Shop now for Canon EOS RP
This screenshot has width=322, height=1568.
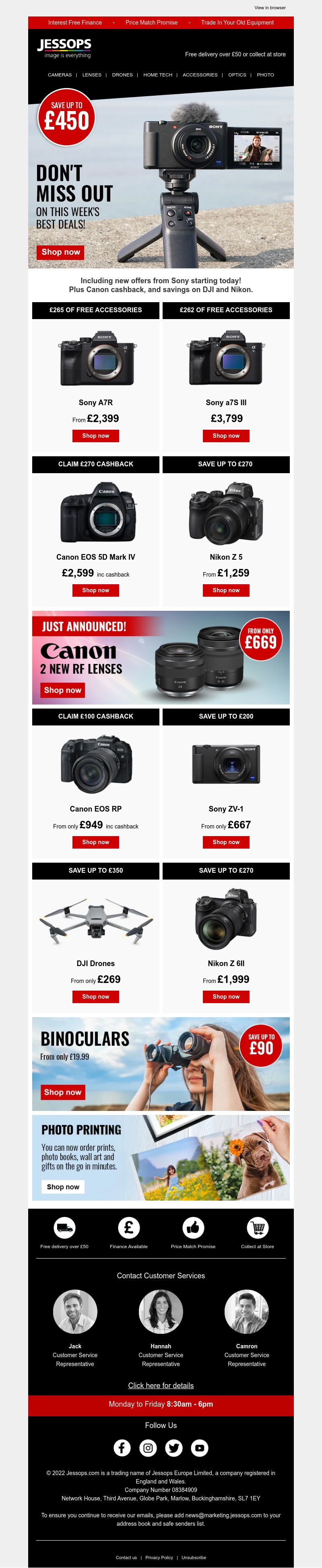(x=95, y=843)
